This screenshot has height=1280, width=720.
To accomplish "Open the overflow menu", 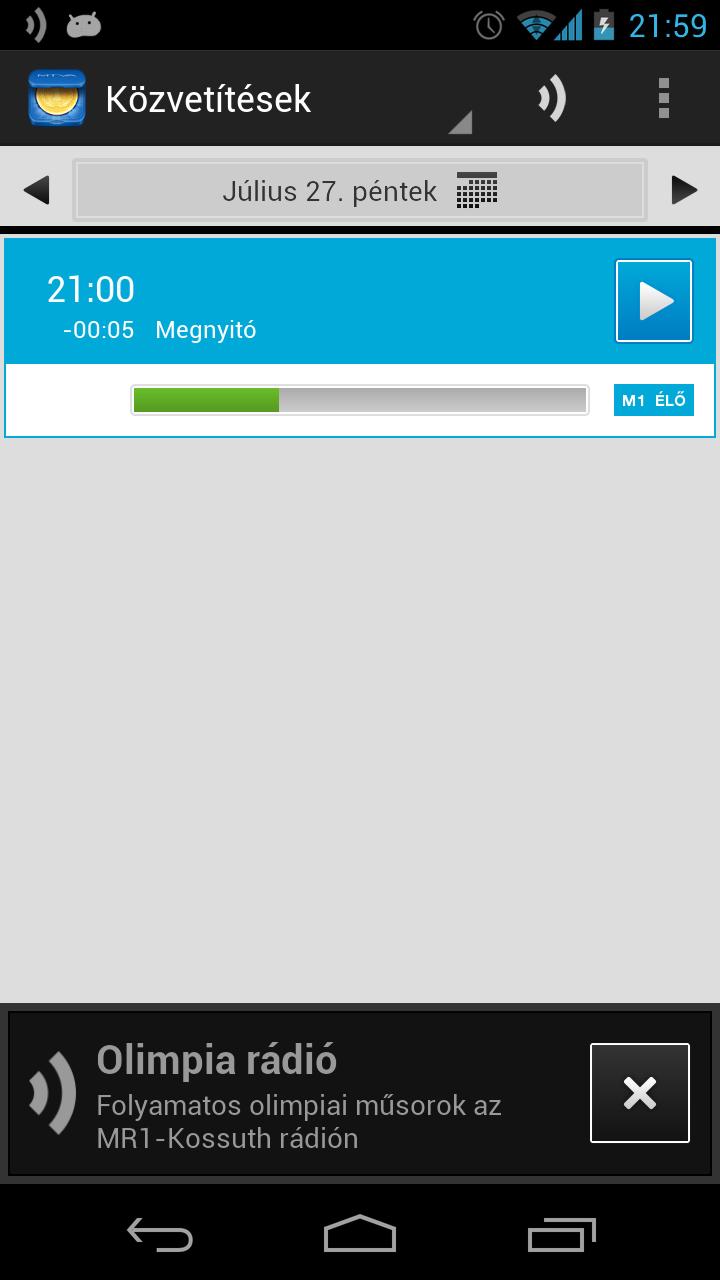I will pyautogui.click(x=663, y=98).
